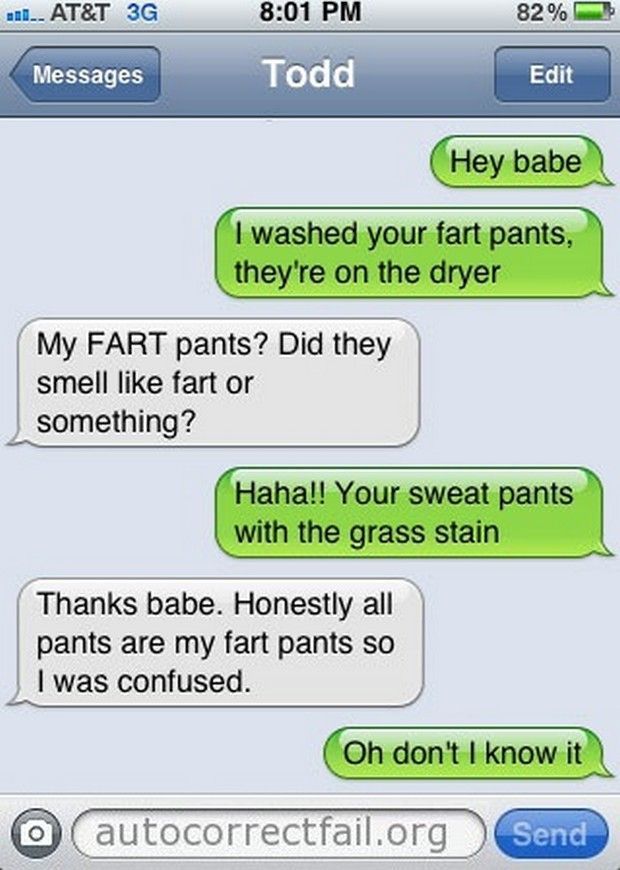Focus the message text field
620x870 pixels.
click(x=280, y=832)
